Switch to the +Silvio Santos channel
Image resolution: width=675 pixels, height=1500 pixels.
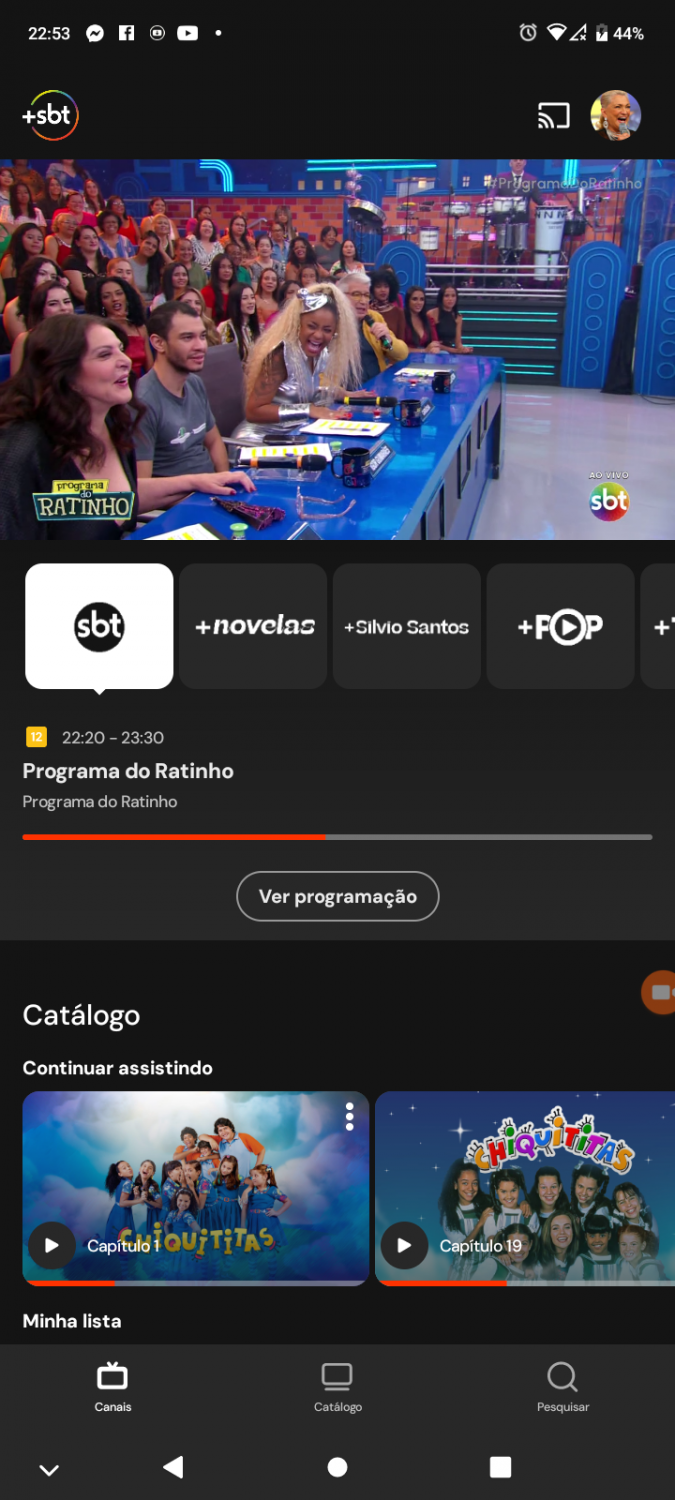pos(407,626)
